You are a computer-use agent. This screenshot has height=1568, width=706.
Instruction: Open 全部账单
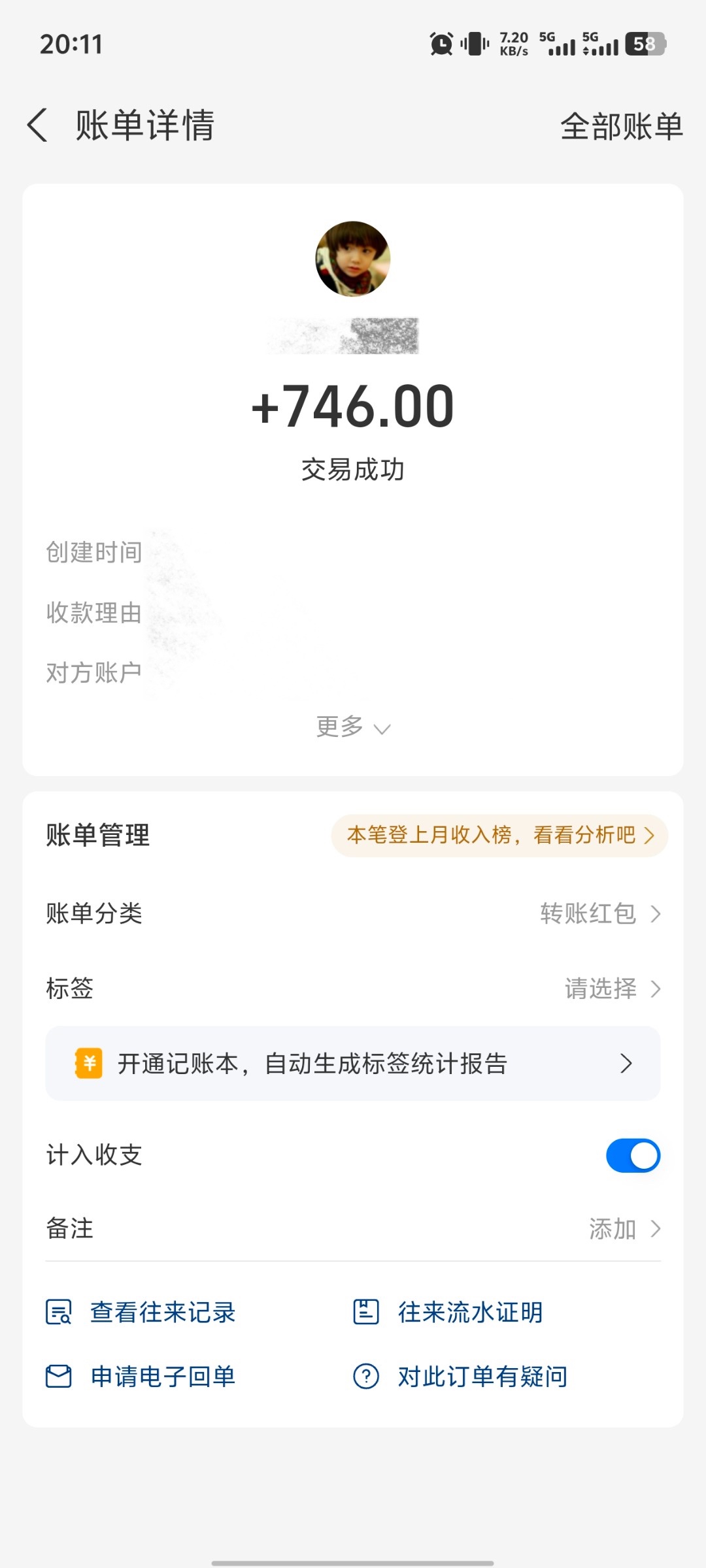pos(621,126)
